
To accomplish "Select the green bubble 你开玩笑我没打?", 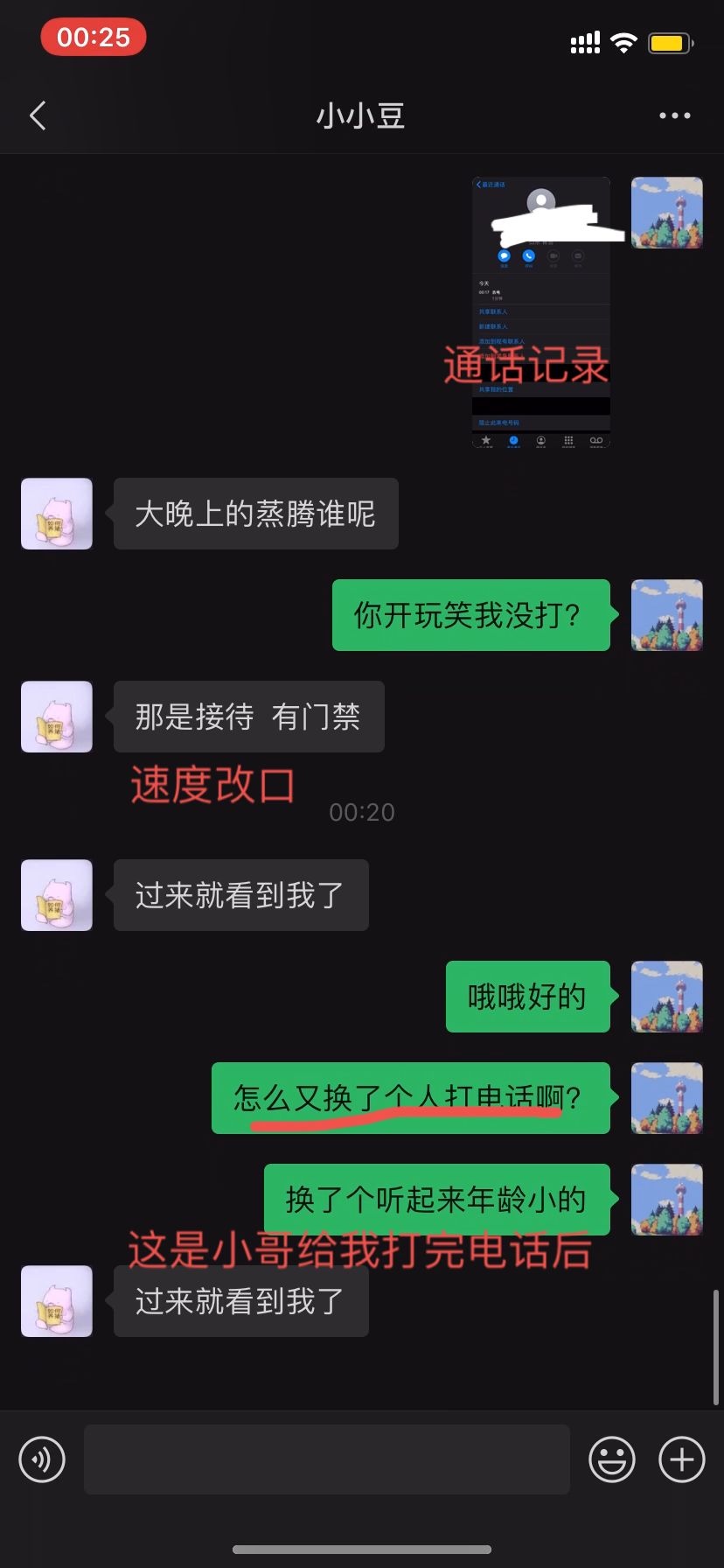I will point(470,616).
